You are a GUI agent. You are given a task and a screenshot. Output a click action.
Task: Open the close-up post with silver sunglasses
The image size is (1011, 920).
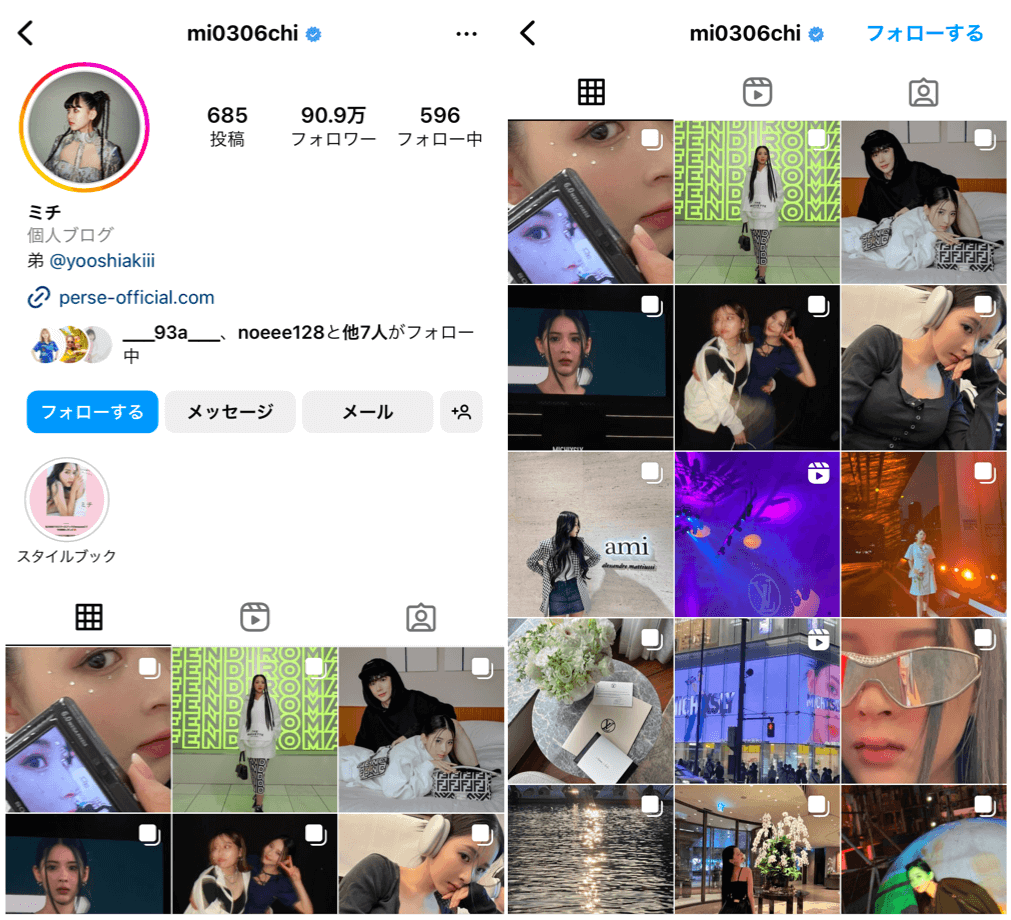[924, 700]
